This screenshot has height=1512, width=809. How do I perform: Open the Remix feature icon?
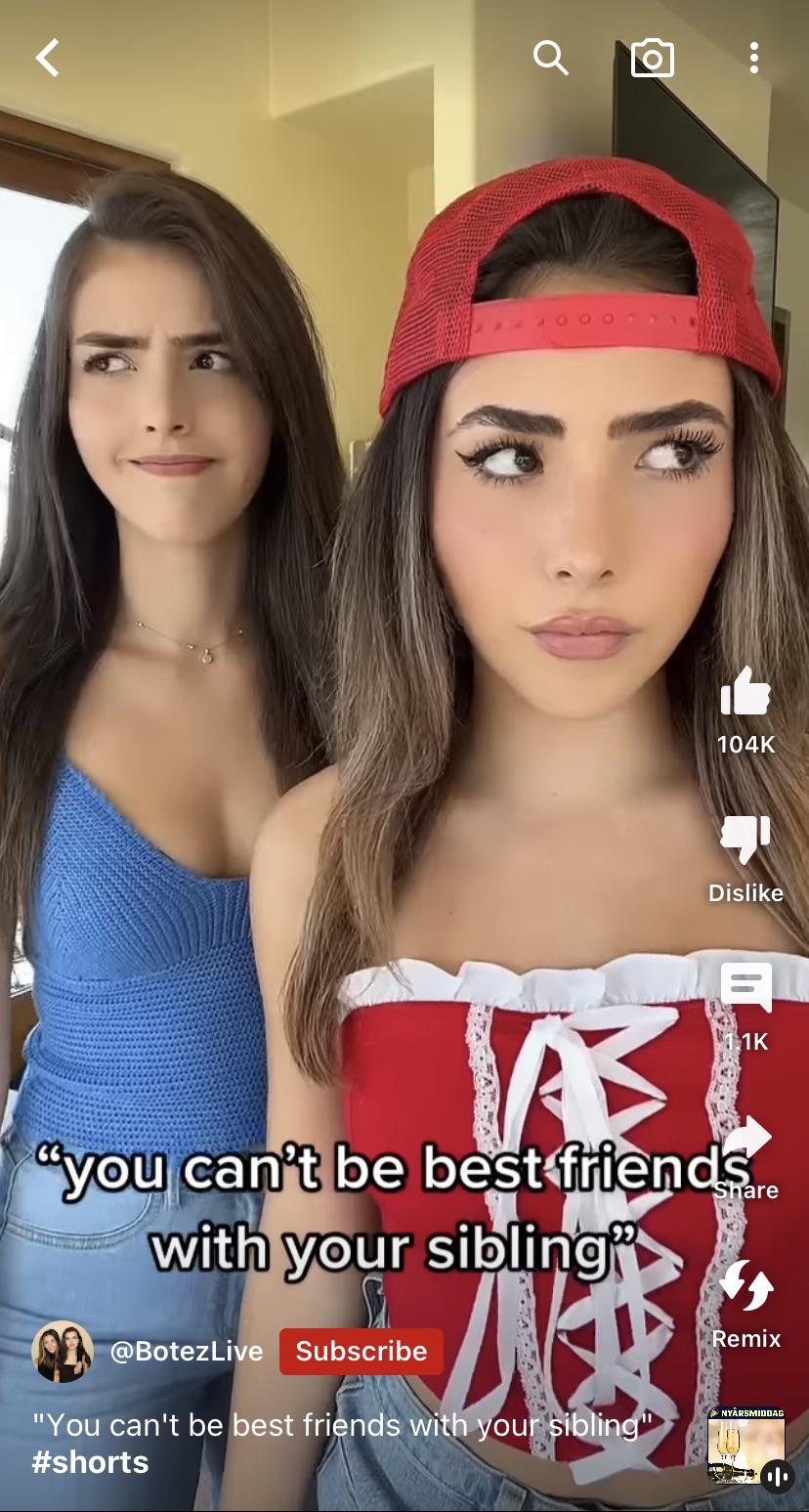(x=747, y=1288)
